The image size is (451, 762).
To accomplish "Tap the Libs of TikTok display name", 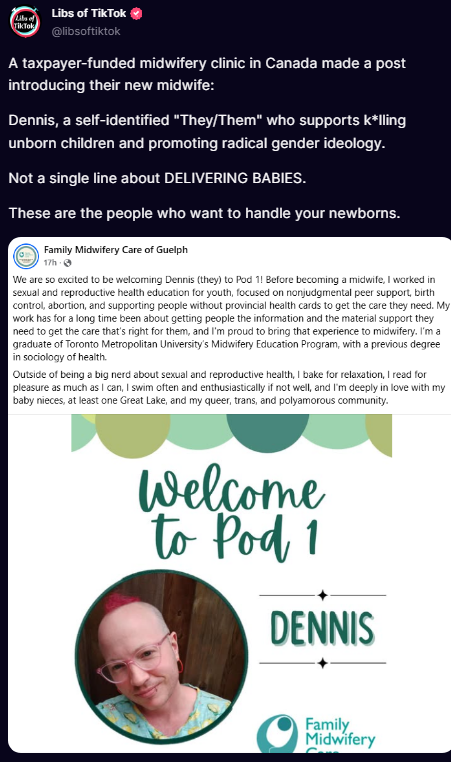I will (x=89, y=14).
